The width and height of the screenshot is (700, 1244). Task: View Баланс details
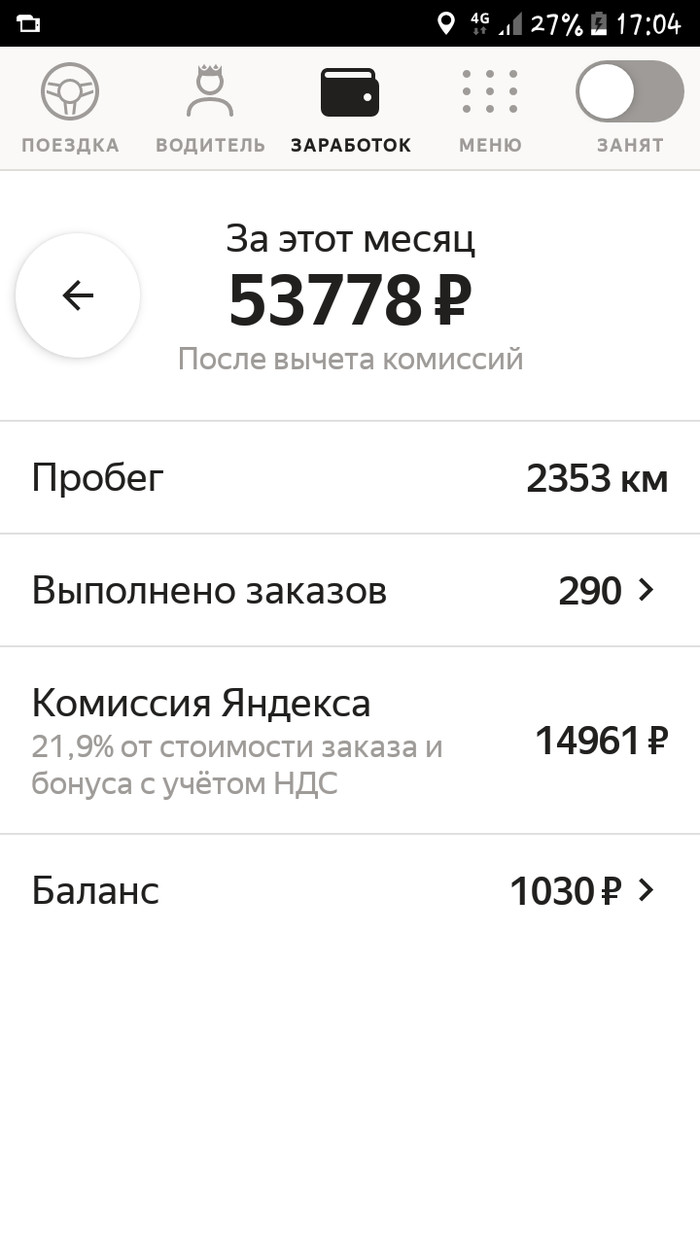pyautogui.click(x=350, y=890)
